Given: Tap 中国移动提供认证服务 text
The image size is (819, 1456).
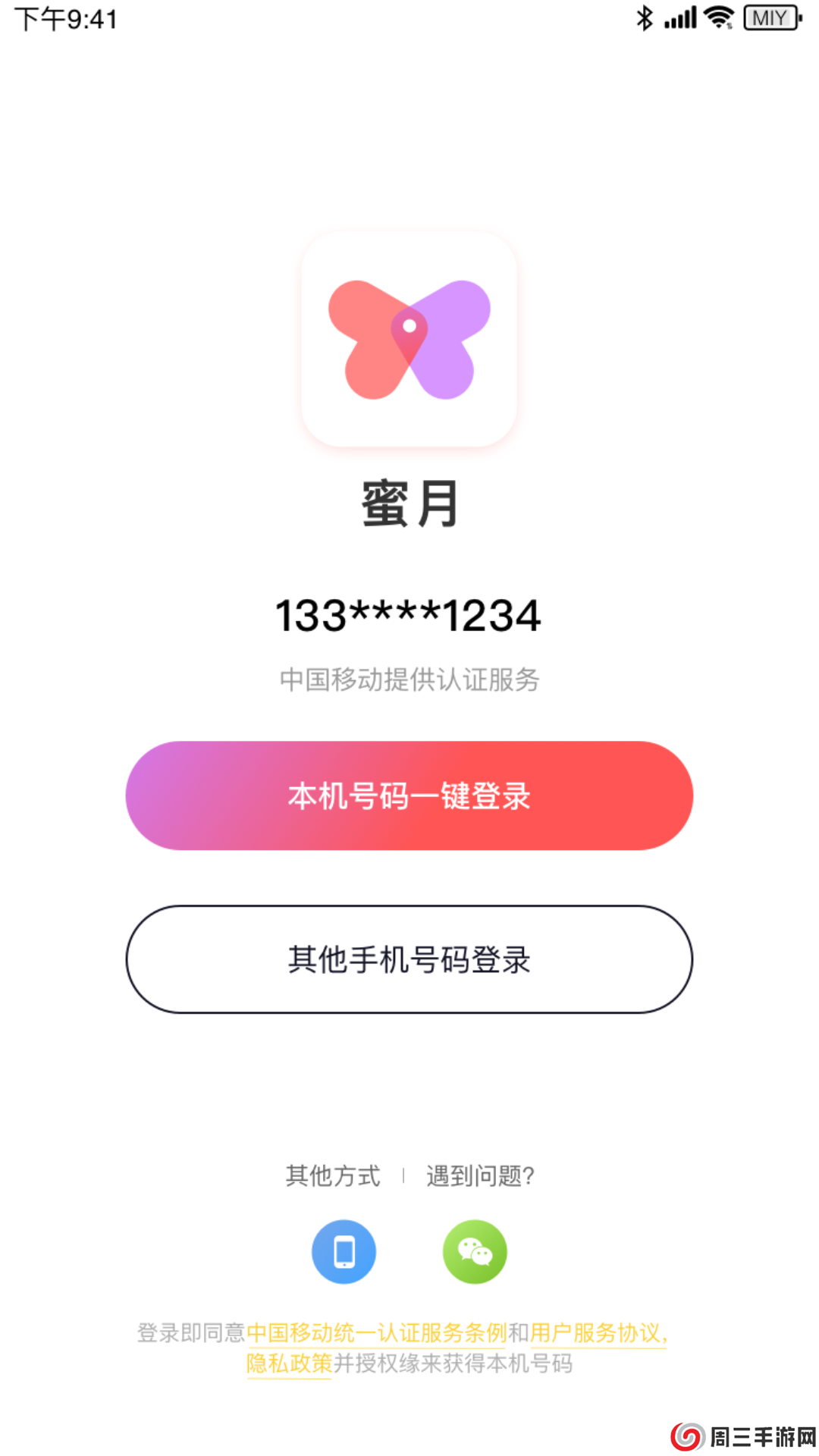Looking at the screenshot, I should [409, 679].
